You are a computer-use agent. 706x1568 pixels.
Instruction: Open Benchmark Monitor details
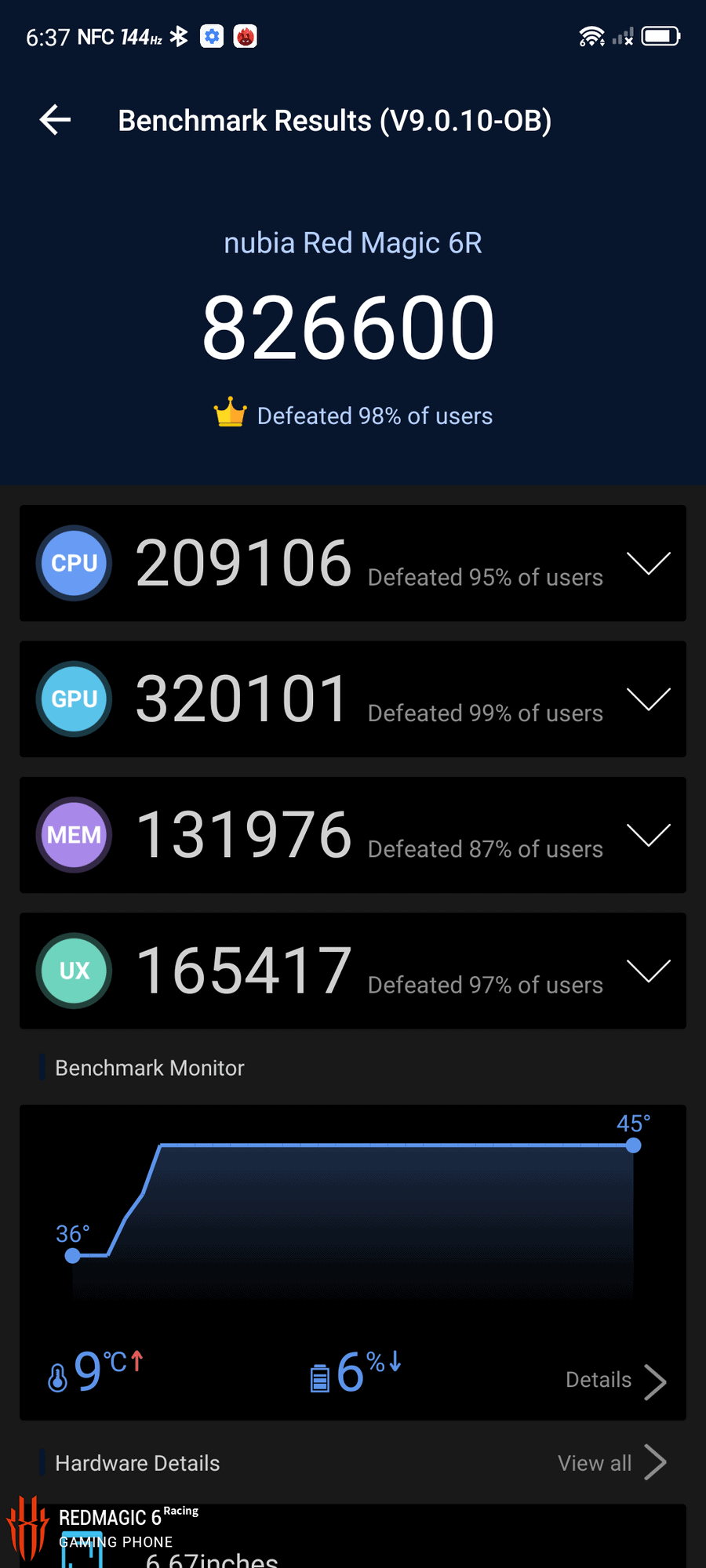(616, 1381)
